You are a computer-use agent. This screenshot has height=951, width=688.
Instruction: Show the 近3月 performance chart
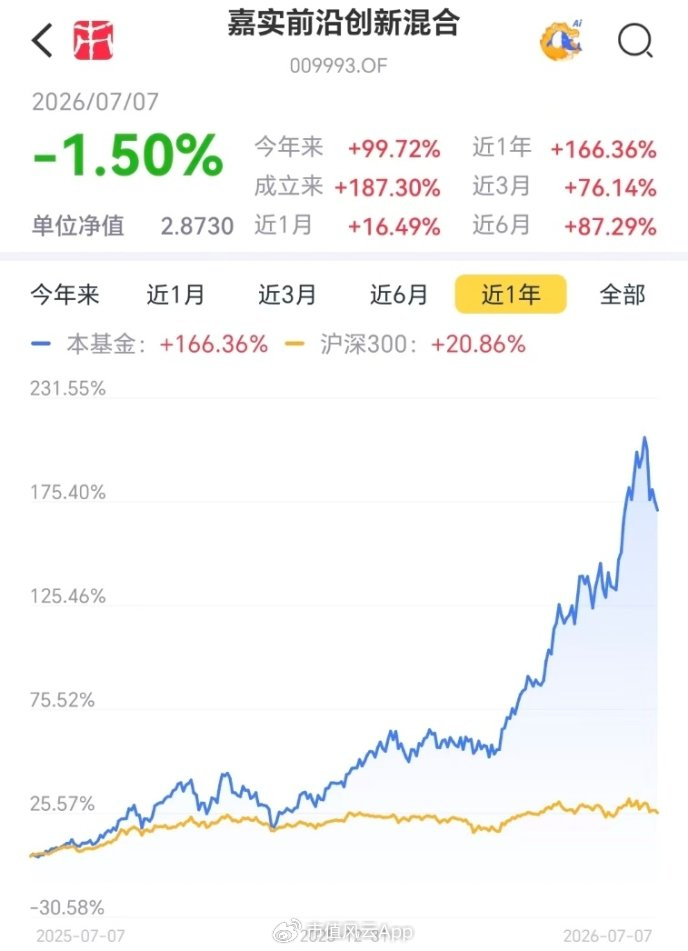(288, 295)
